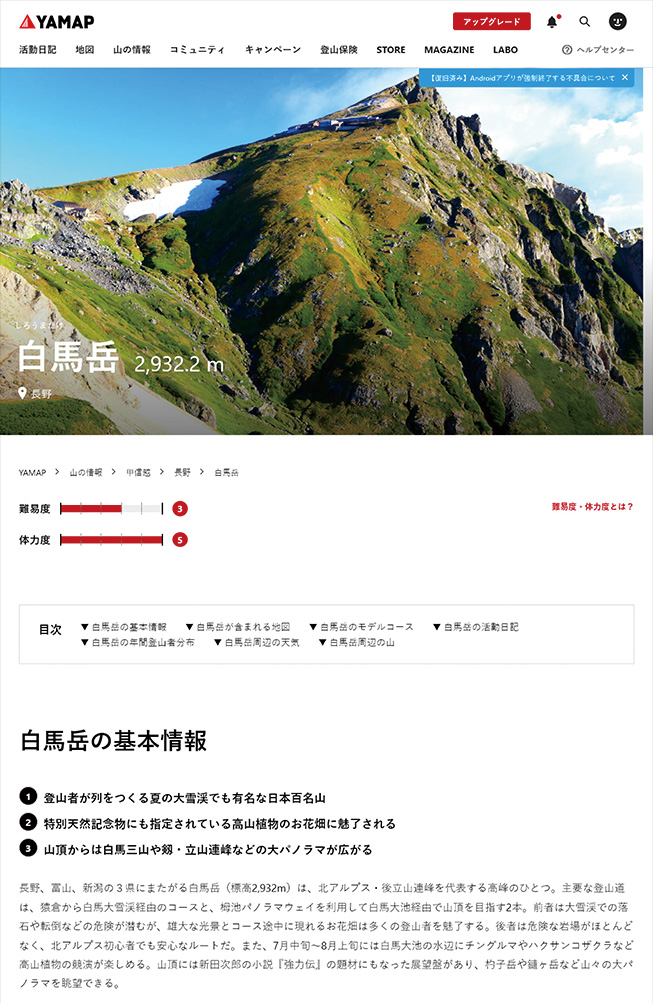View the キャンペーン page
653x1003 pixels.
tap(272, 49)
